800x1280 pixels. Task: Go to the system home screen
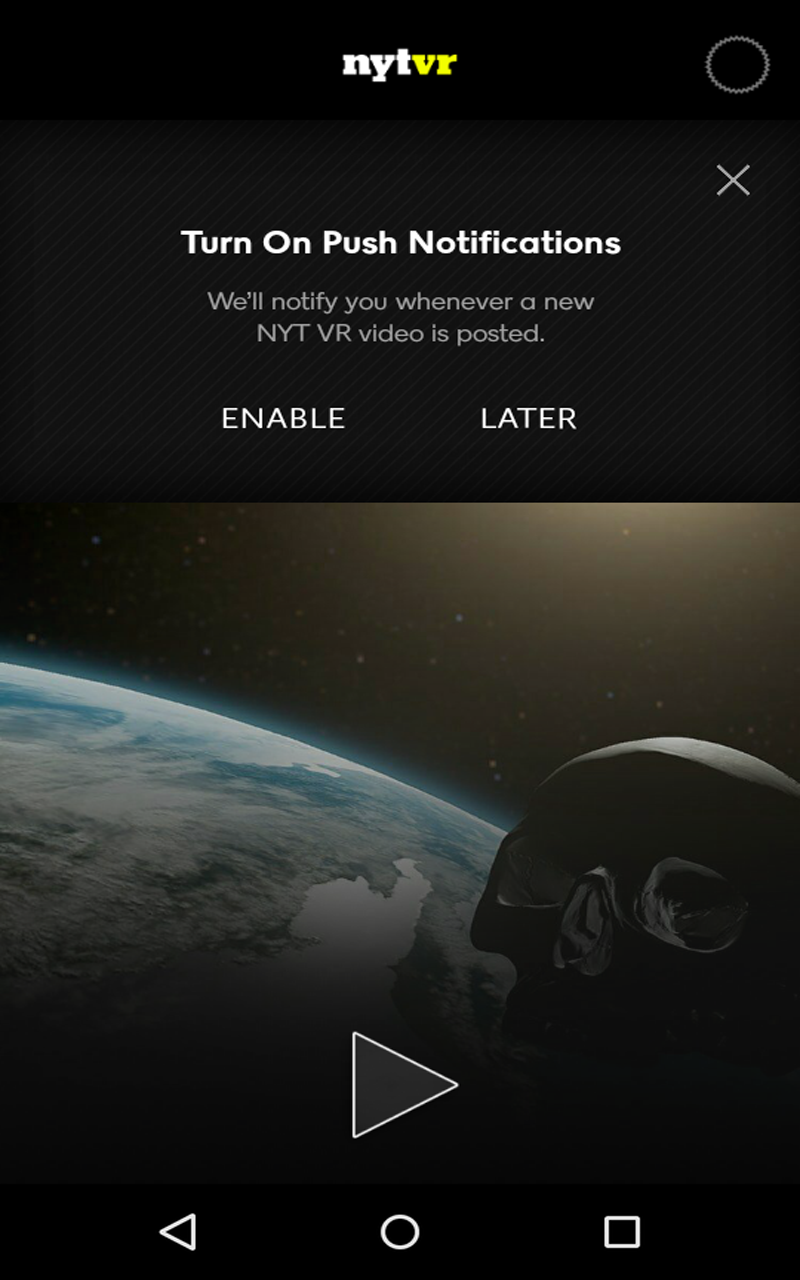click(x=400, y=1232)
